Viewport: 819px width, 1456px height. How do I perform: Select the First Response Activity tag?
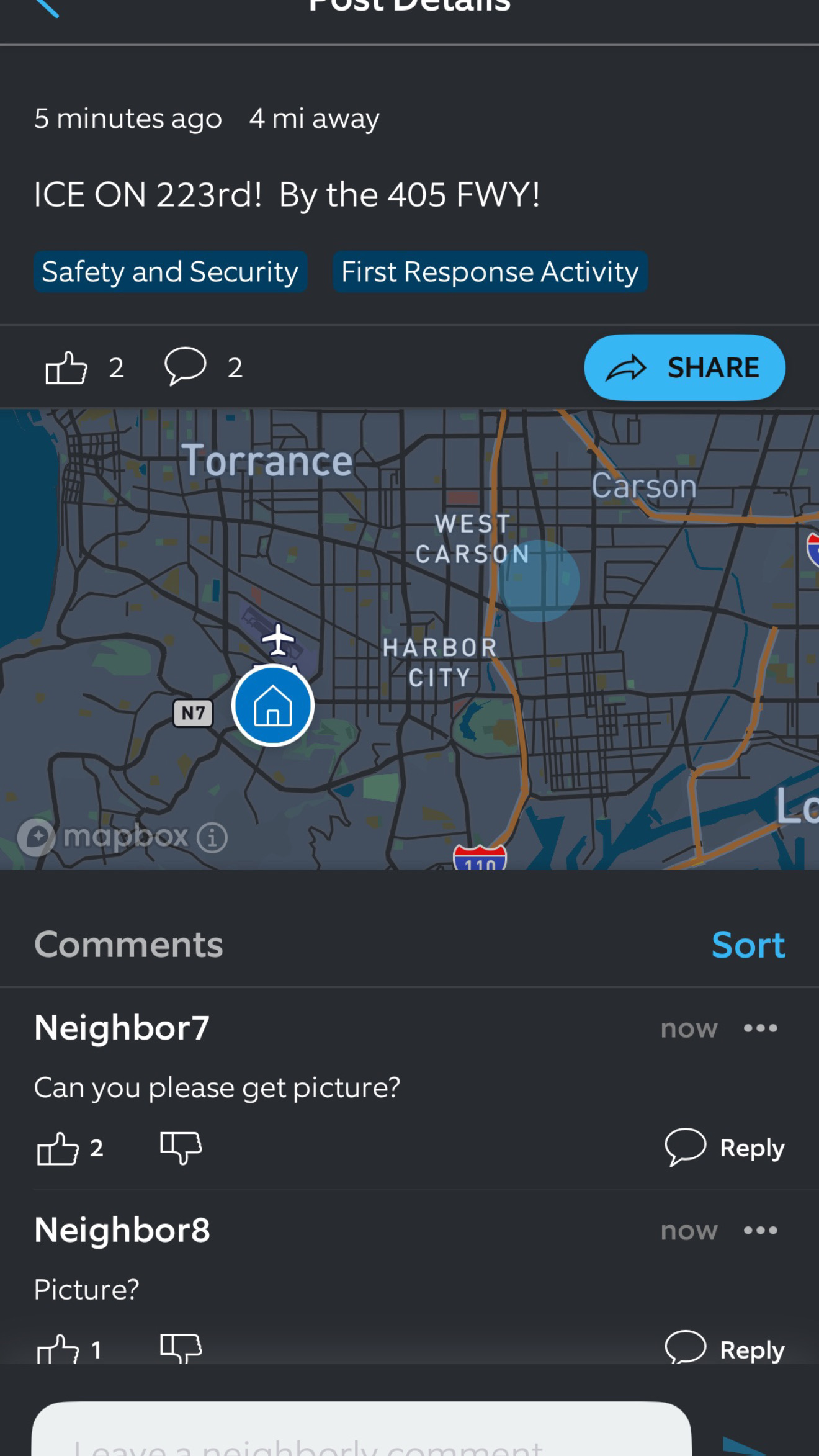[x=490, y=272]
